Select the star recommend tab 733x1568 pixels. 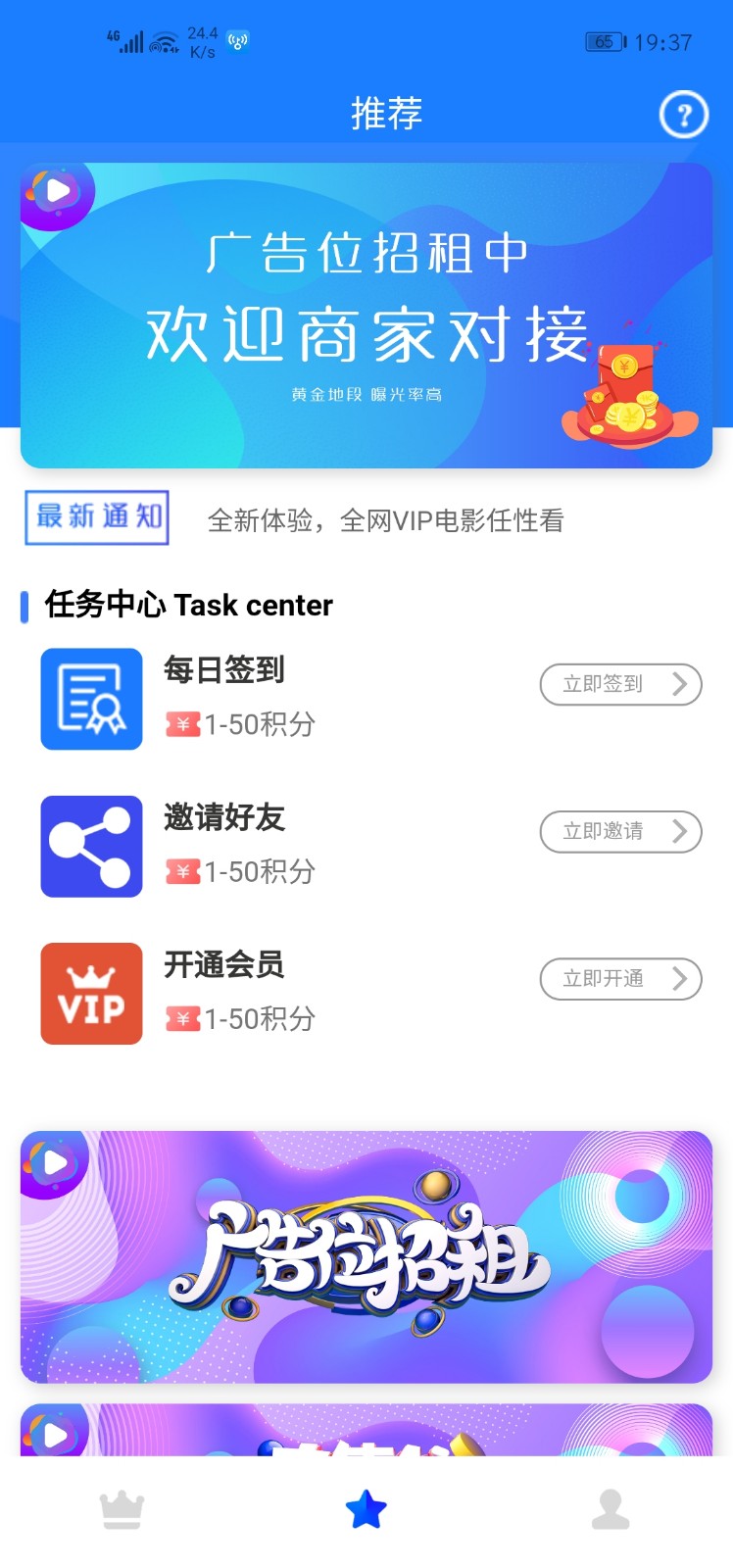coord(366,1509)
